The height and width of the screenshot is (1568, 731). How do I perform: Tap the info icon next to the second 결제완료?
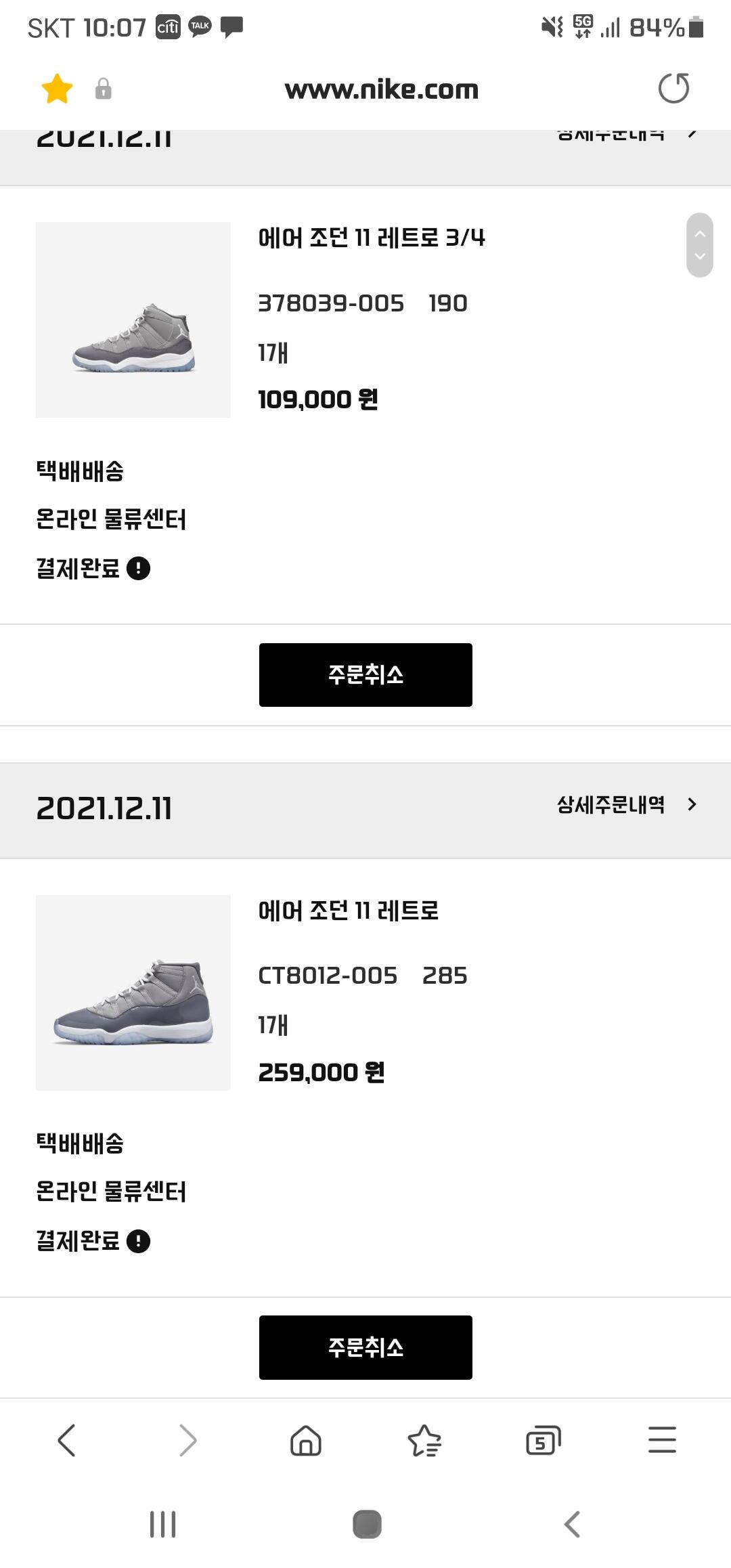pyautogui.click(x=139, y=1241)
